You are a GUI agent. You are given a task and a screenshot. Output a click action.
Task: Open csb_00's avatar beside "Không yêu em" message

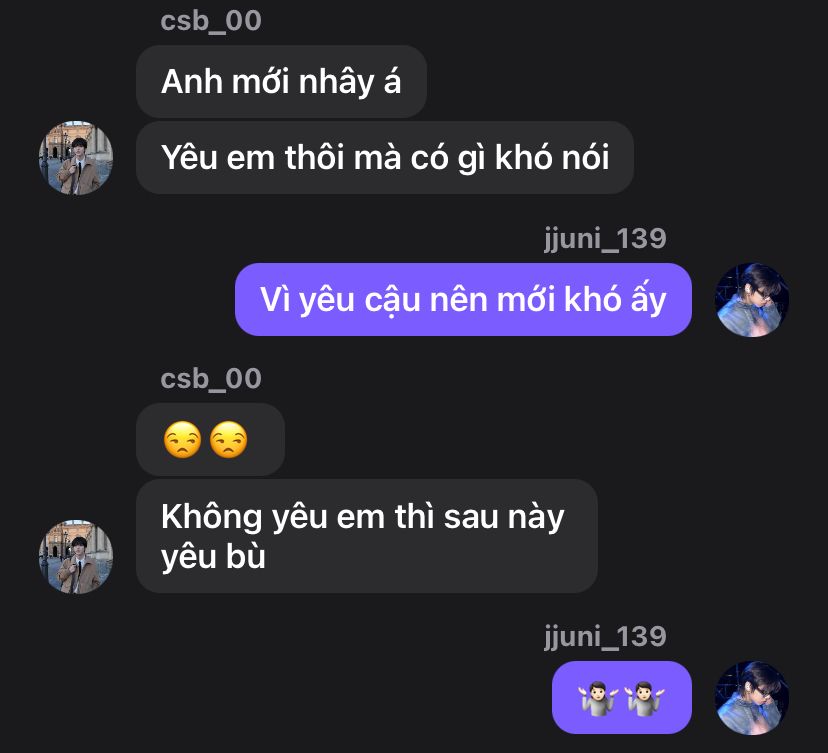75,556
